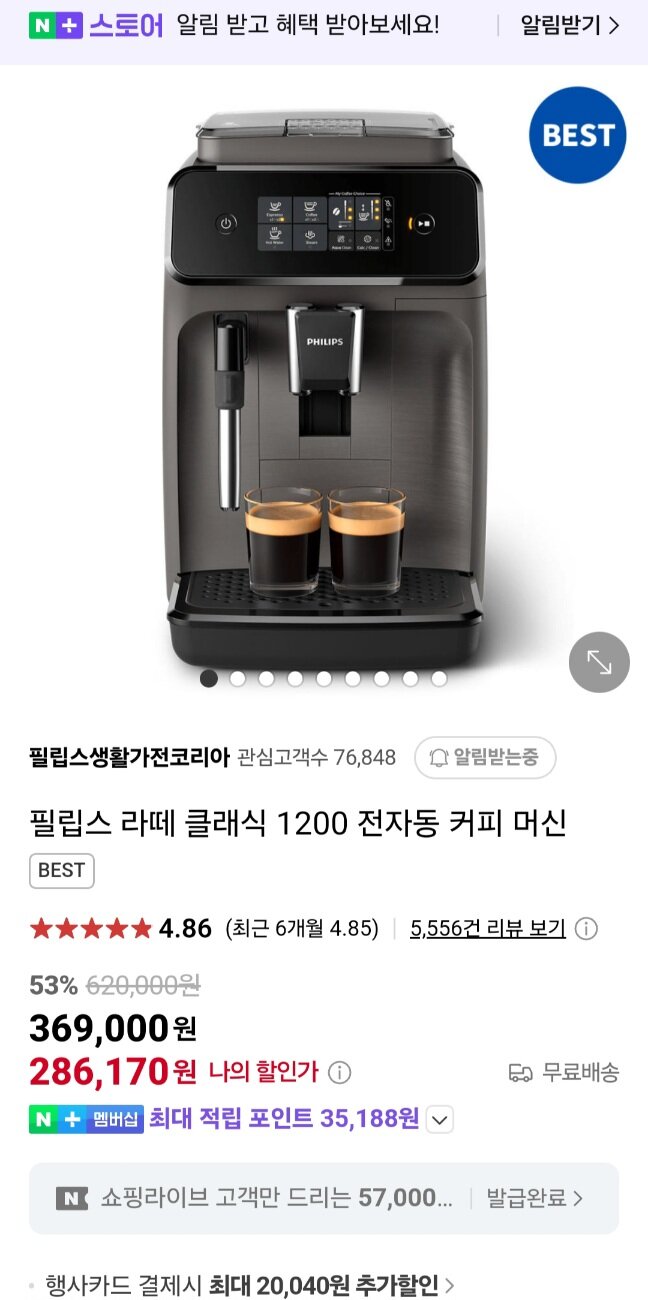The image size is (648, 1300).
Task: Toggle the 알림받는중 notification button
Action: (485, 757)
